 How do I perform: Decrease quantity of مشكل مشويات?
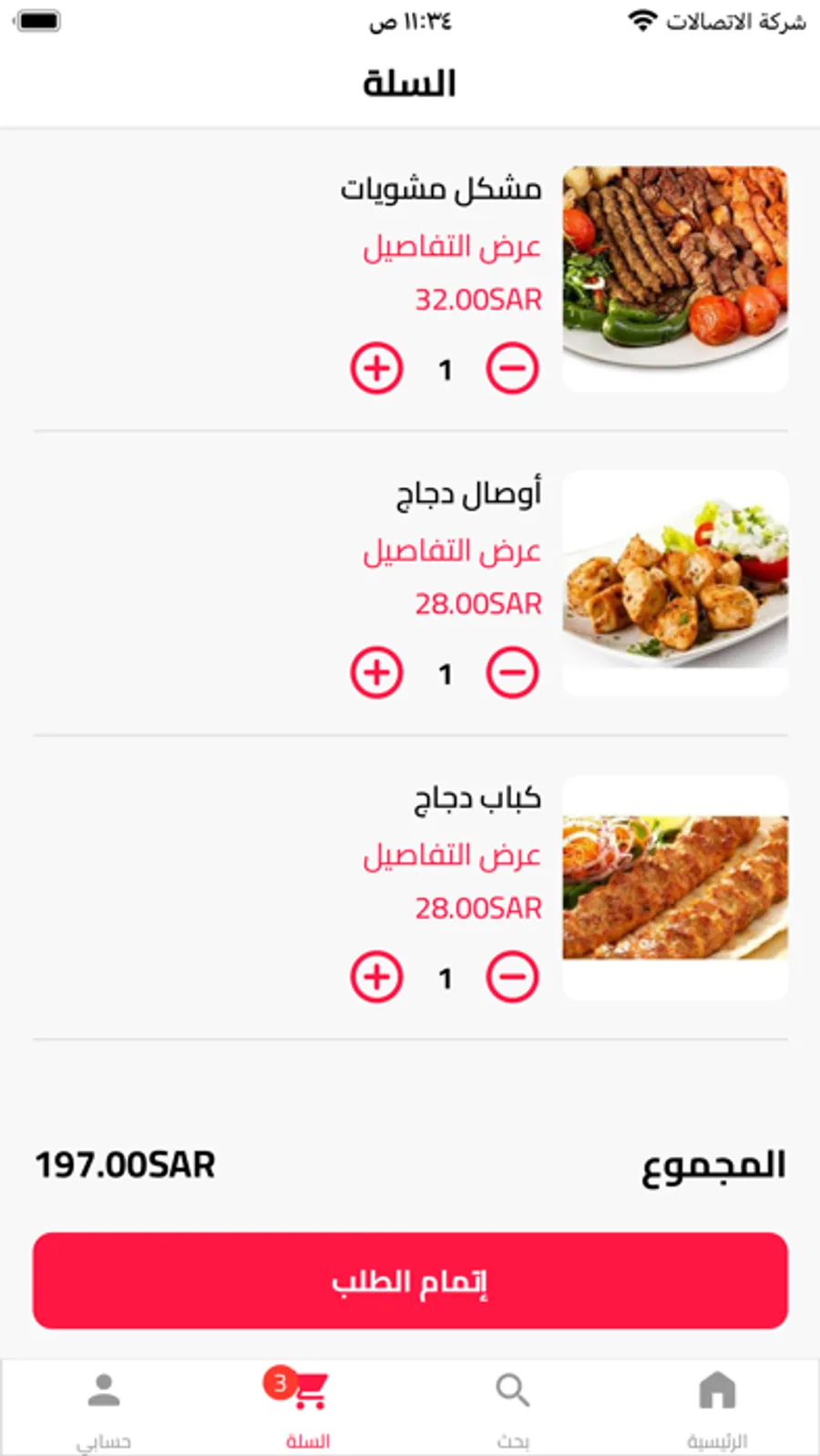[512, 369]
